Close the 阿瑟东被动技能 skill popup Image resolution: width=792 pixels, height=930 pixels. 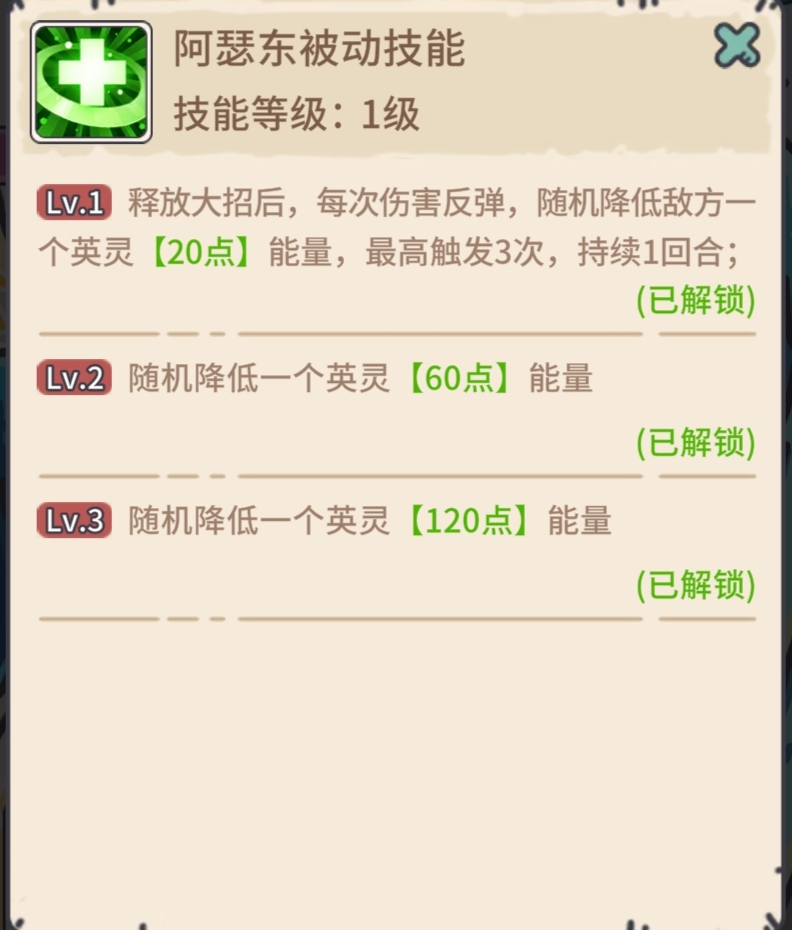[737, 46]
